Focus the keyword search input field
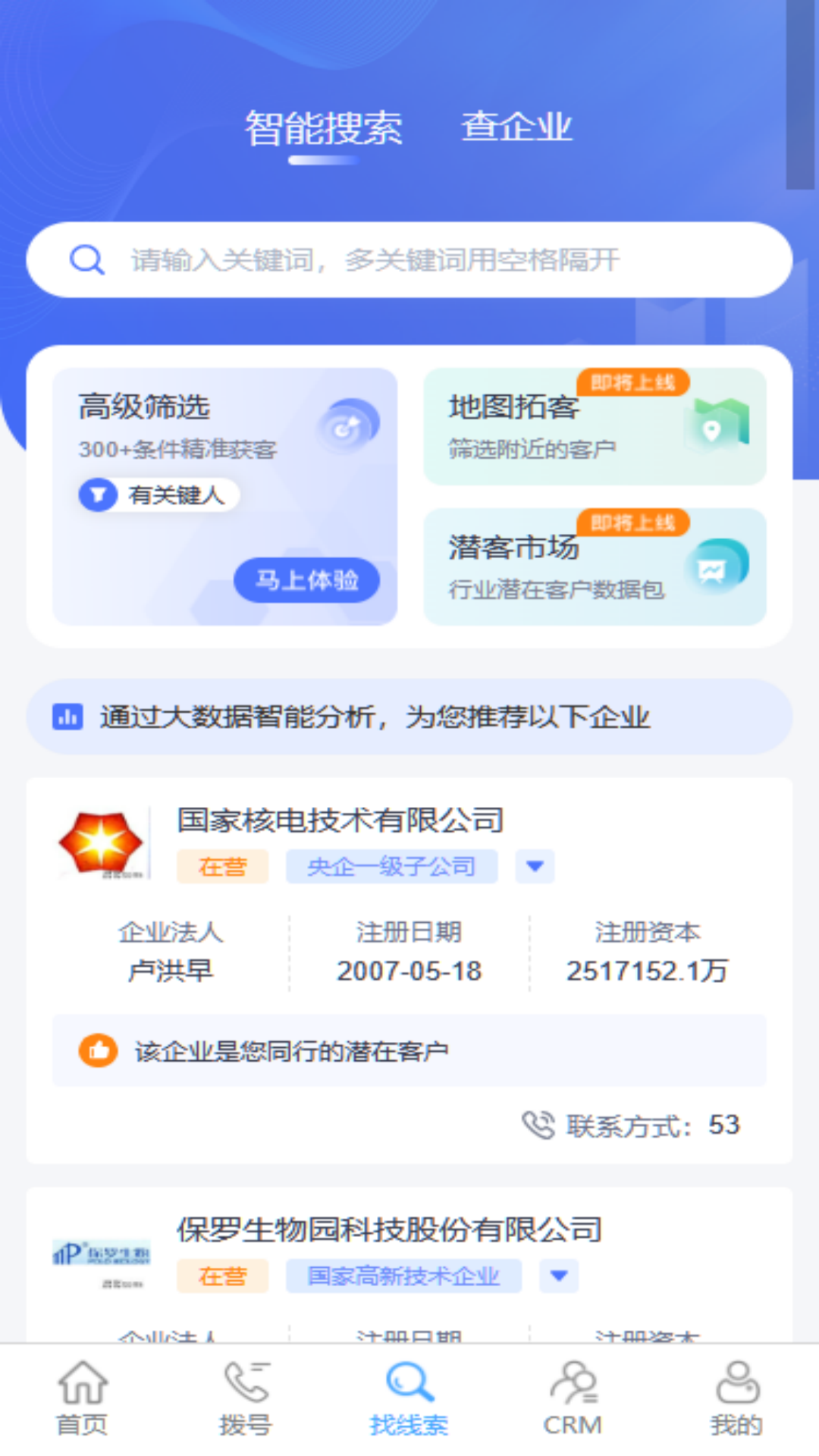819x1456 pixels. click(409, 260)
